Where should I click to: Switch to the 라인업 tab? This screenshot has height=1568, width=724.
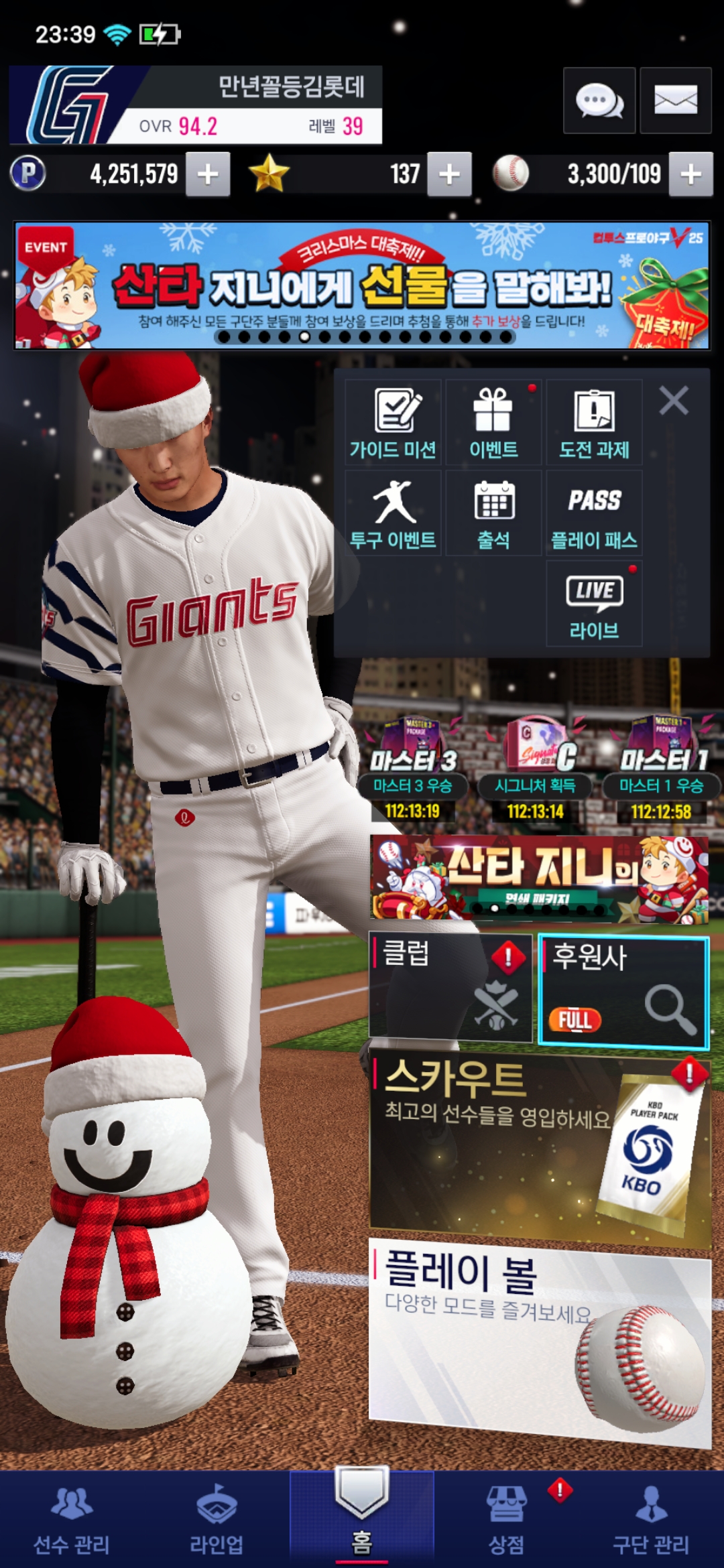pos(217,1520)
